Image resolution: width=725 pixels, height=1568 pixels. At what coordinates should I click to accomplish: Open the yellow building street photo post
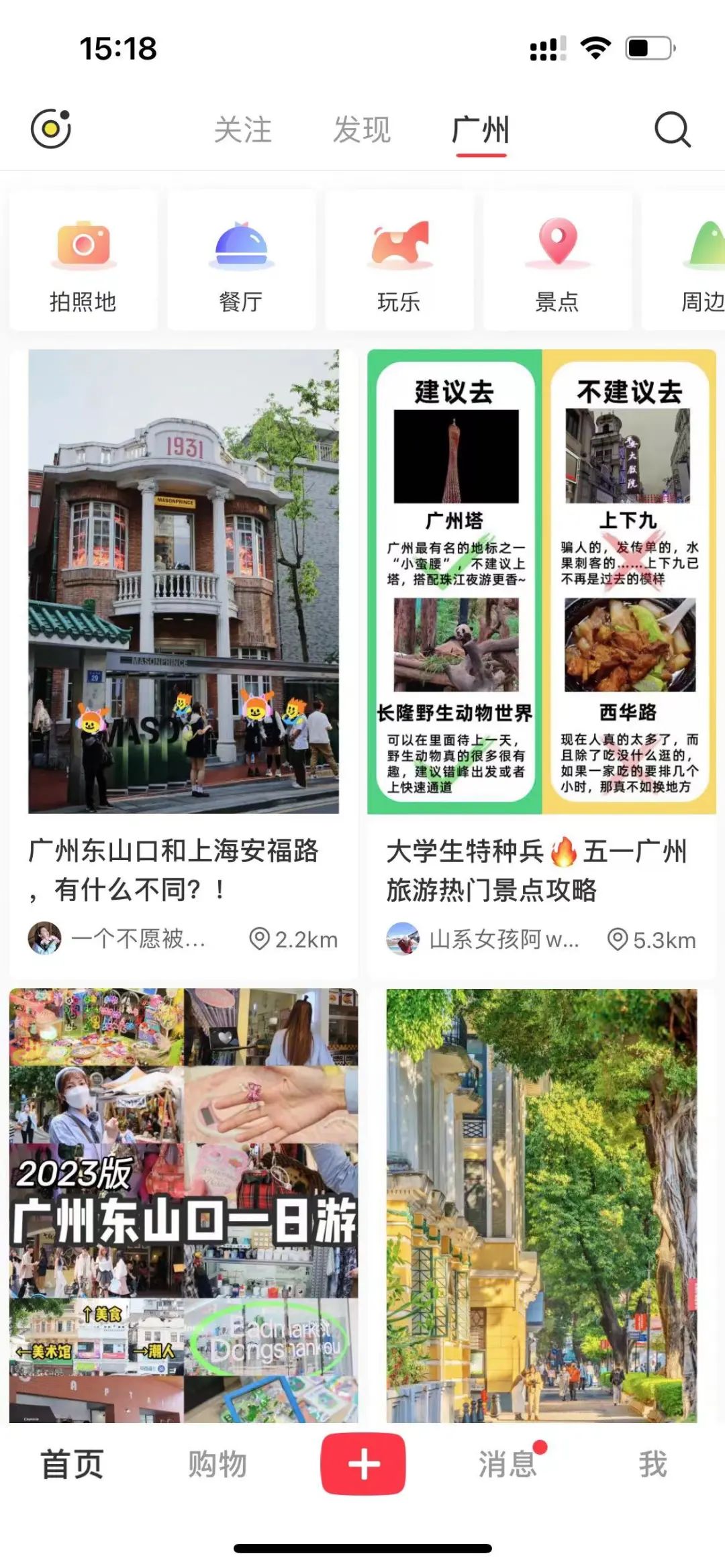(541, 1205)
